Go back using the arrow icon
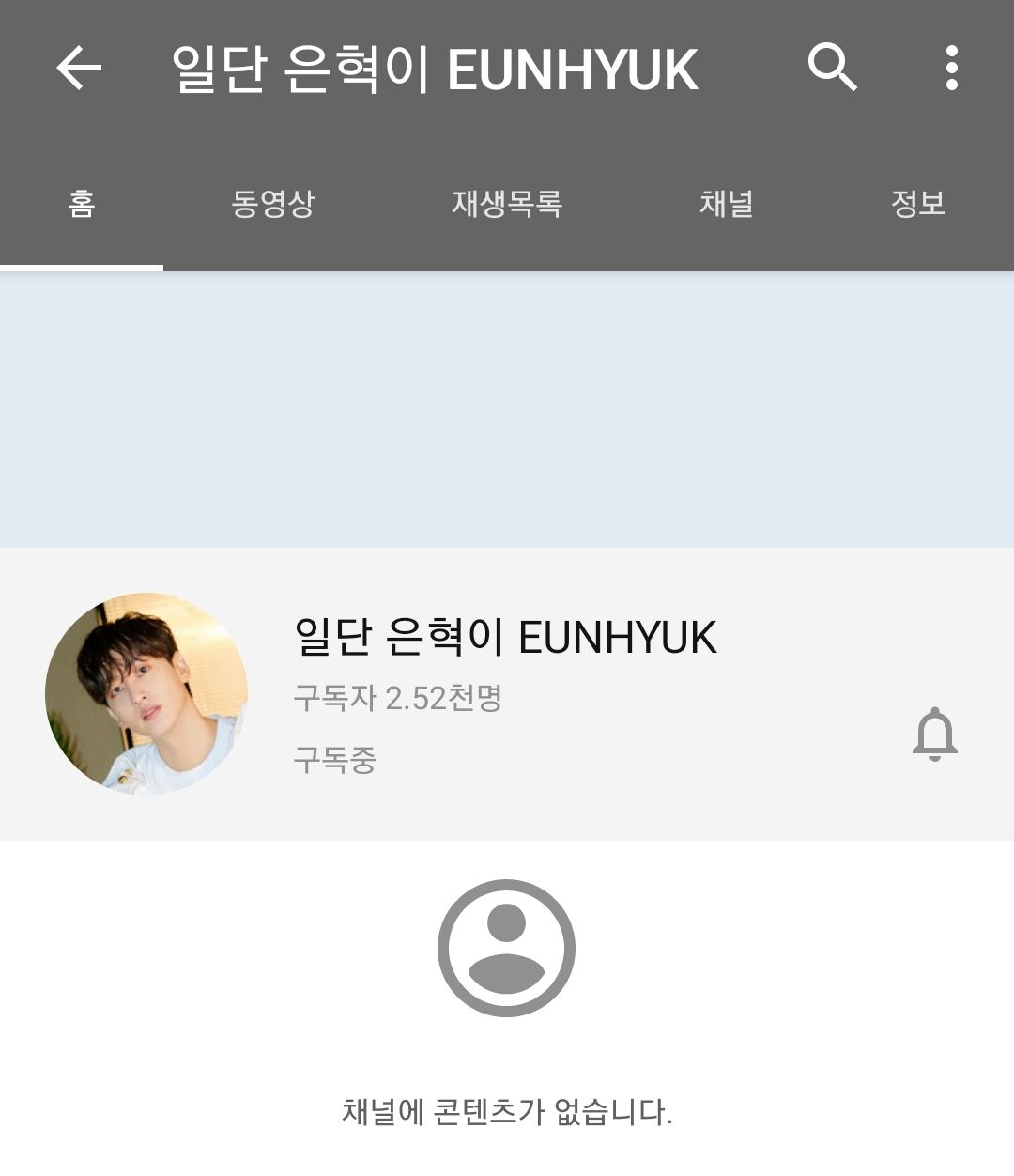The height and width of the screenshot is (1176, 1014). (79, 69)
